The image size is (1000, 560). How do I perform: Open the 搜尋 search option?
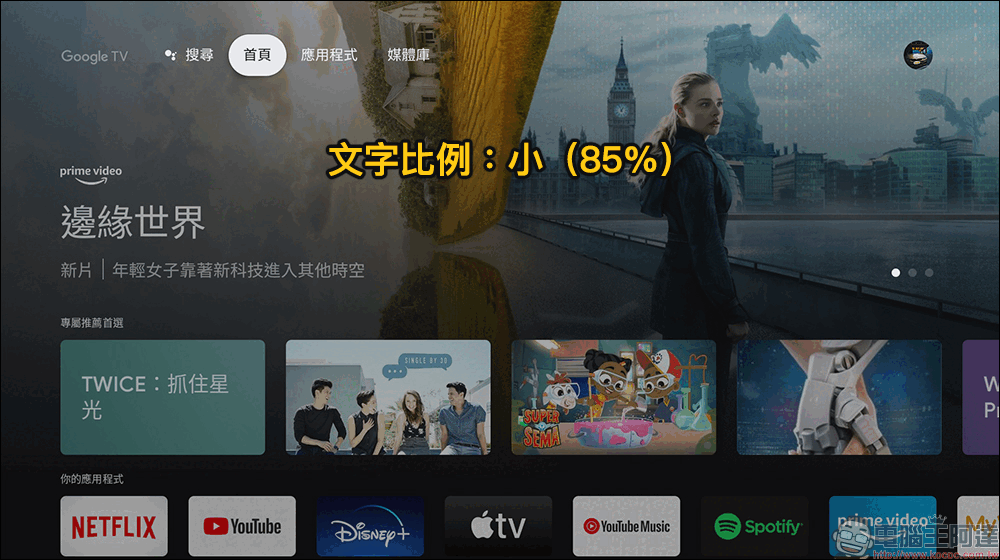point(190,55)
